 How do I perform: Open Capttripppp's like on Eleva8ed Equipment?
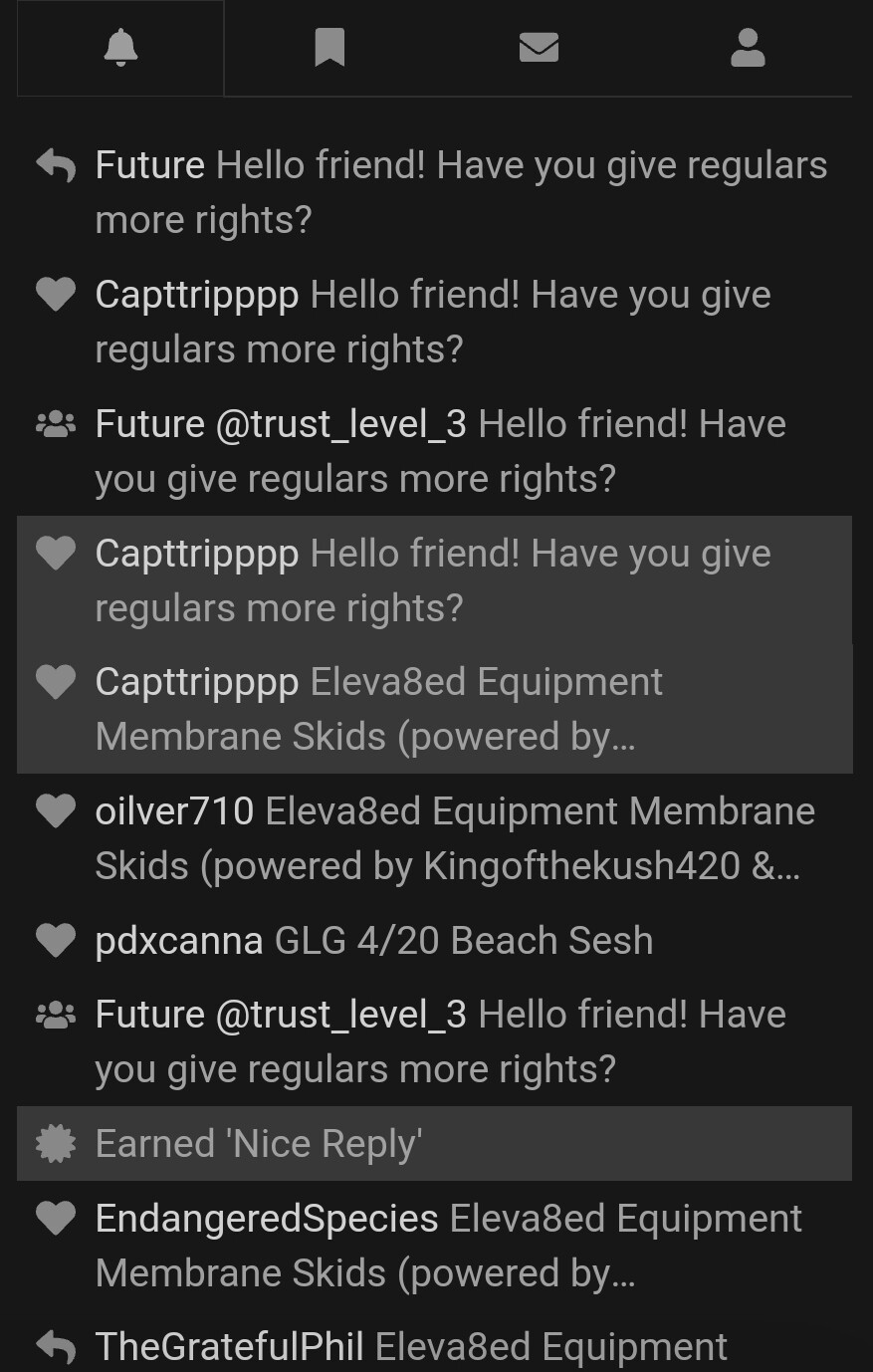tap(434, 709)
